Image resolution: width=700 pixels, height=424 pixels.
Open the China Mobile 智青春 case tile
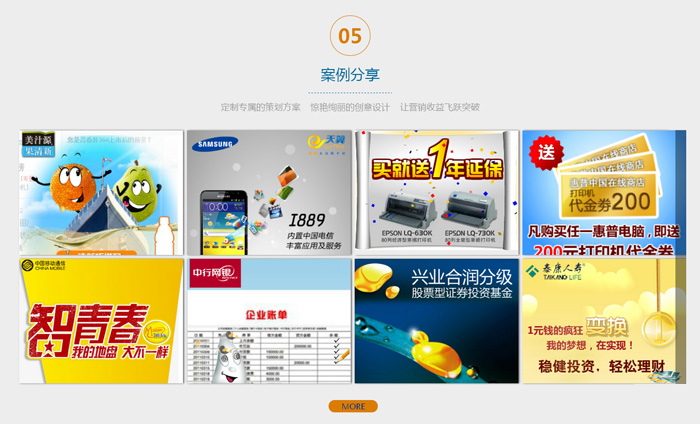pyautogui.click(x=101, y=320)
